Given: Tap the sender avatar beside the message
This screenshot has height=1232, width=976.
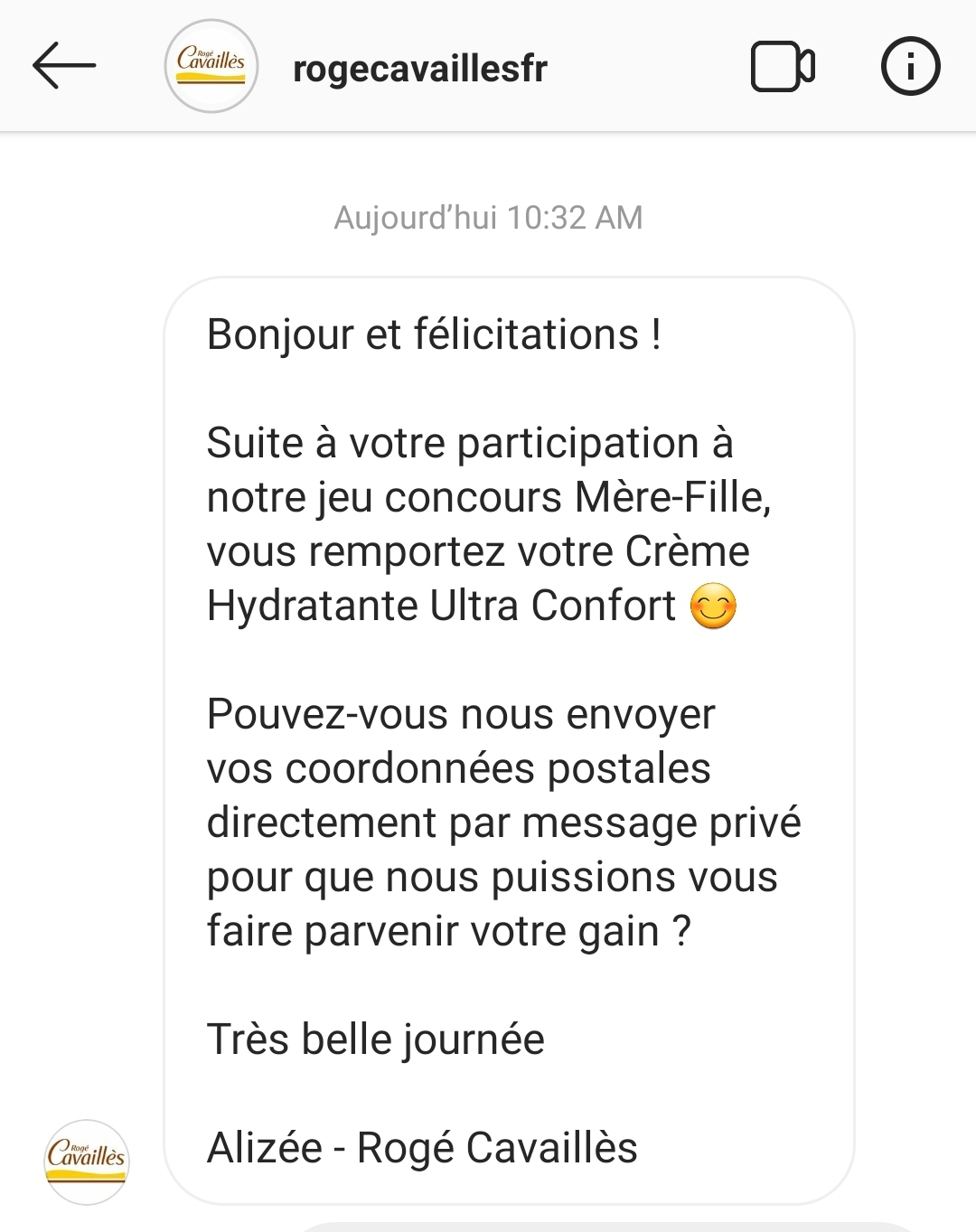Looking at the screenshot, I should coord(87,1161).
